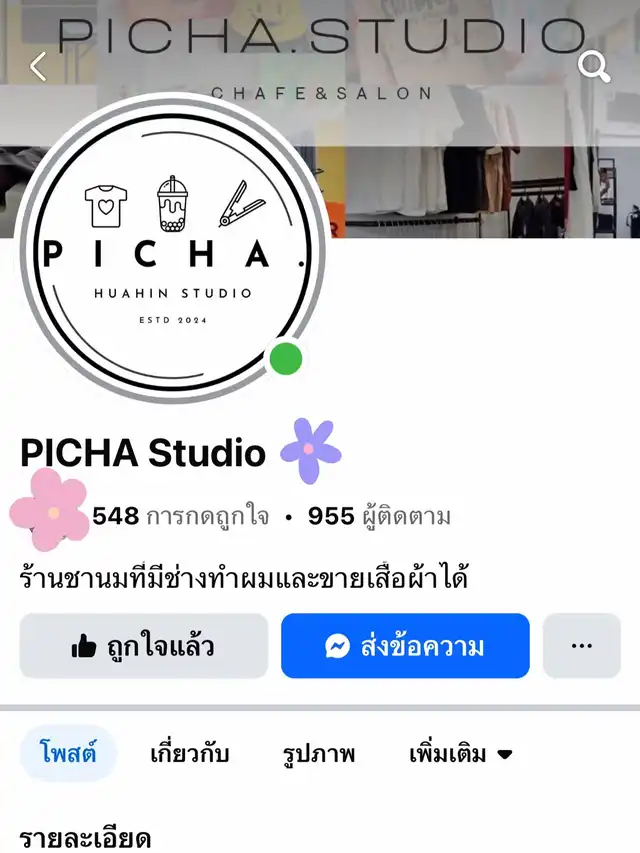Open the three-dot more options button
This screenshot has height=853, width=640.
point(581,646)
